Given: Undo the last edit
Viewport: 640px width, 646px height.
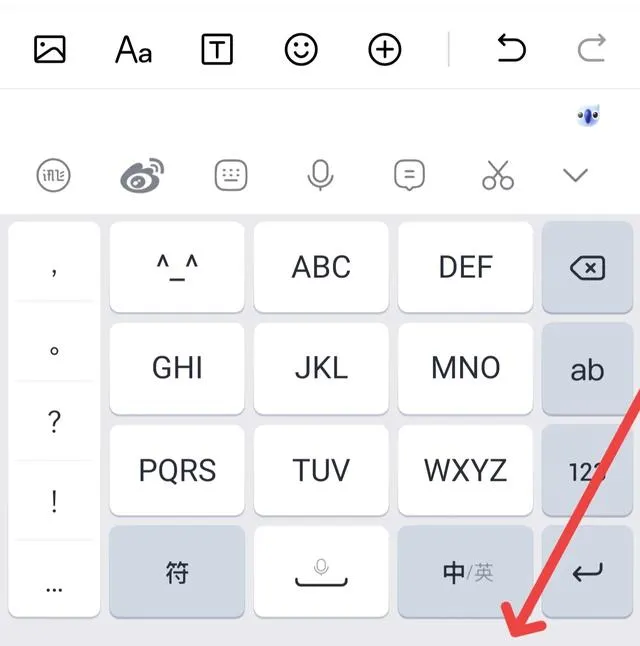Looking at the screenshot, I should 511,48.
